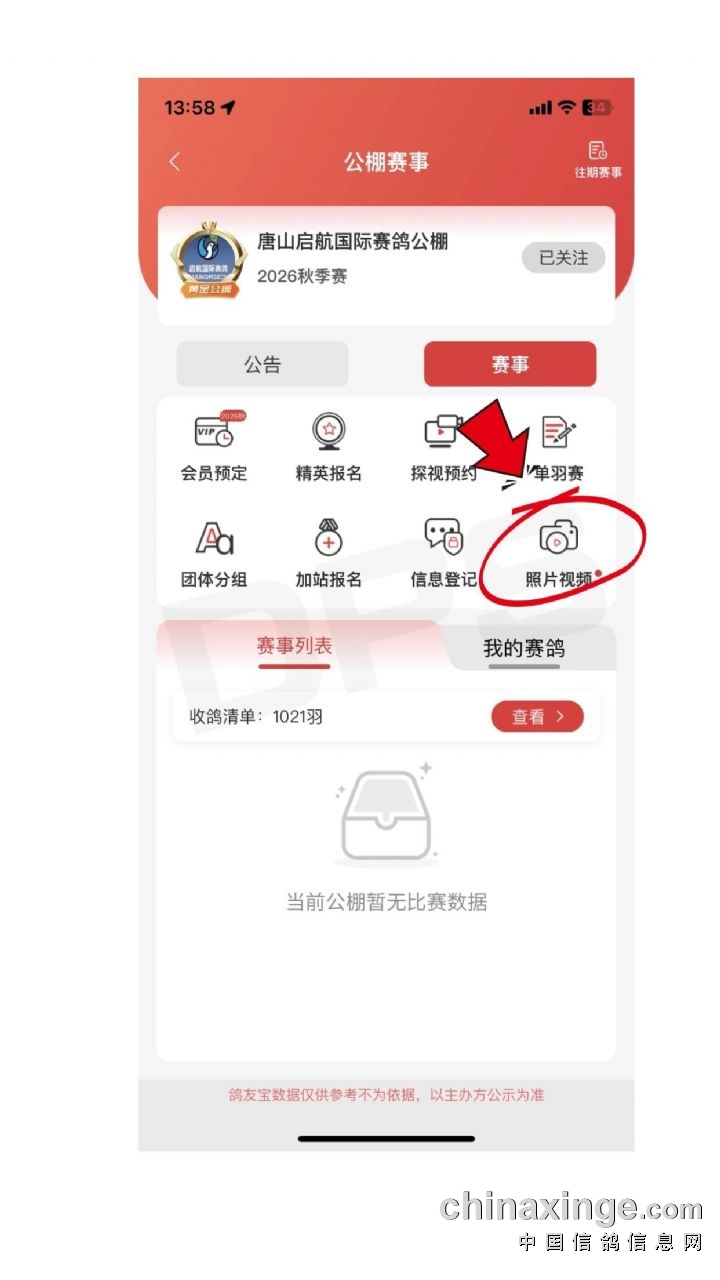
Task: Open 精英报名 elite registration
Action: point(328,446)
